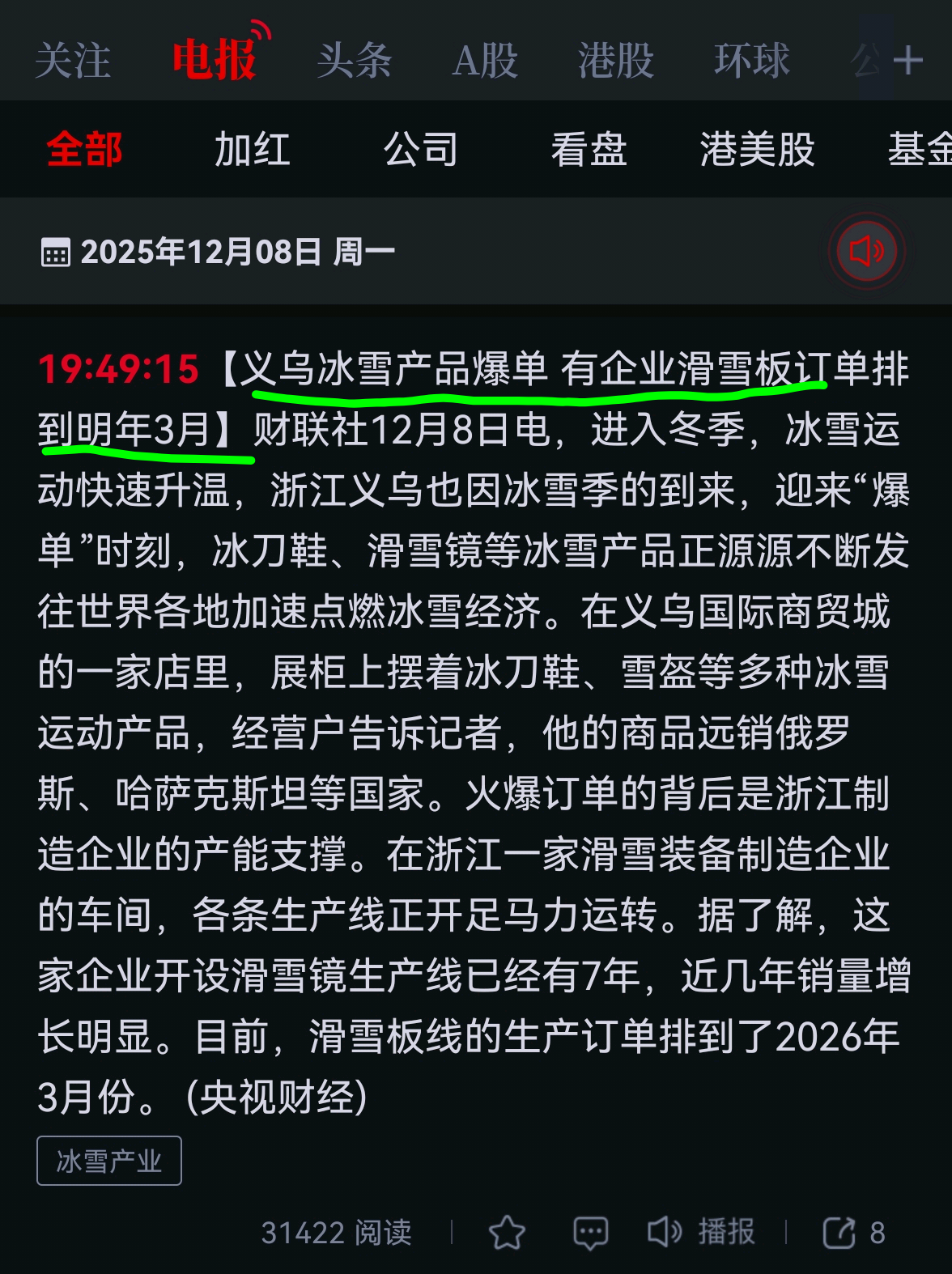Toggle the red voice broadcast speaker button

[866, 252]
